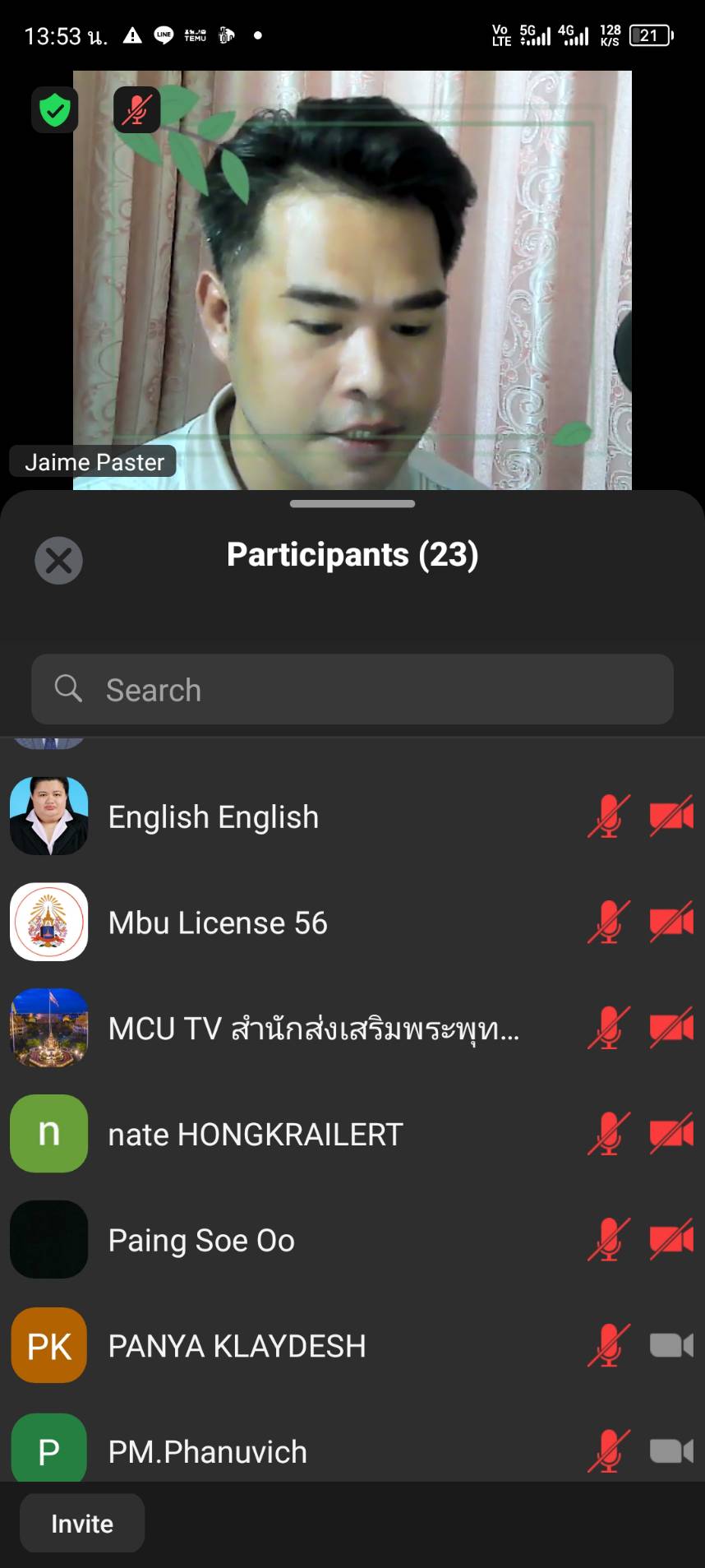The width and height of the screenshot is (705, 1568).
Task: Select participant PM.Phanuvich
Action: pyautogui.click(x=207, y=1451)
